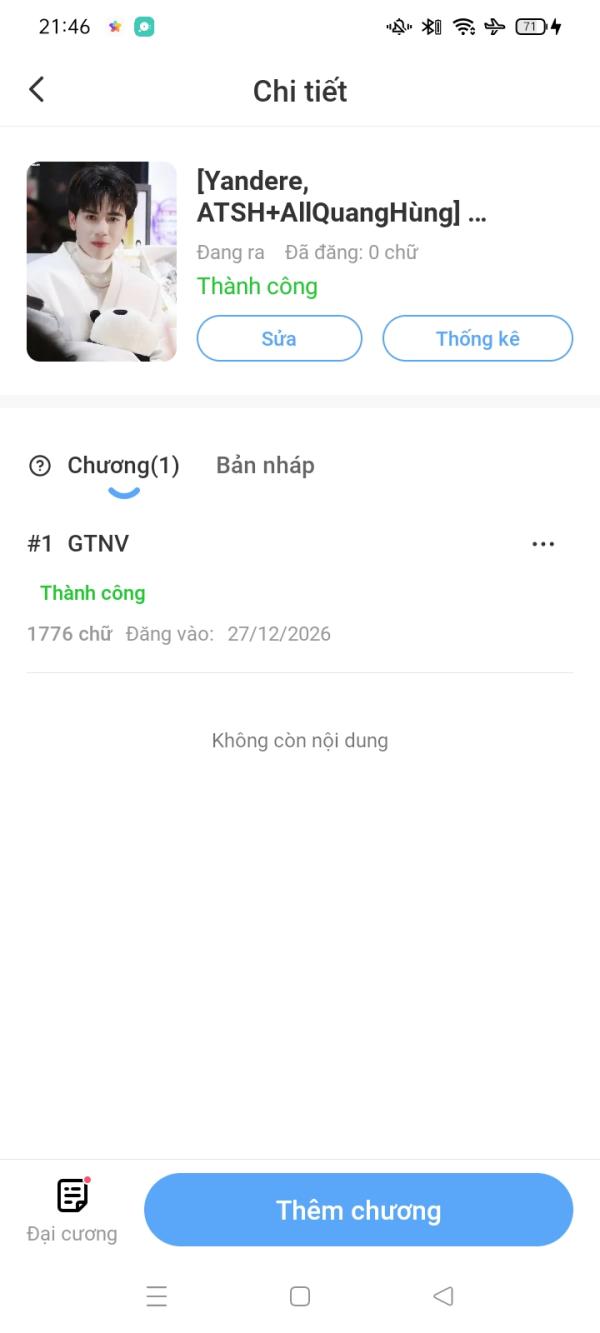Select the Chương(1) tab
The image size is (600, 1333).
click(x=123, y=465)
